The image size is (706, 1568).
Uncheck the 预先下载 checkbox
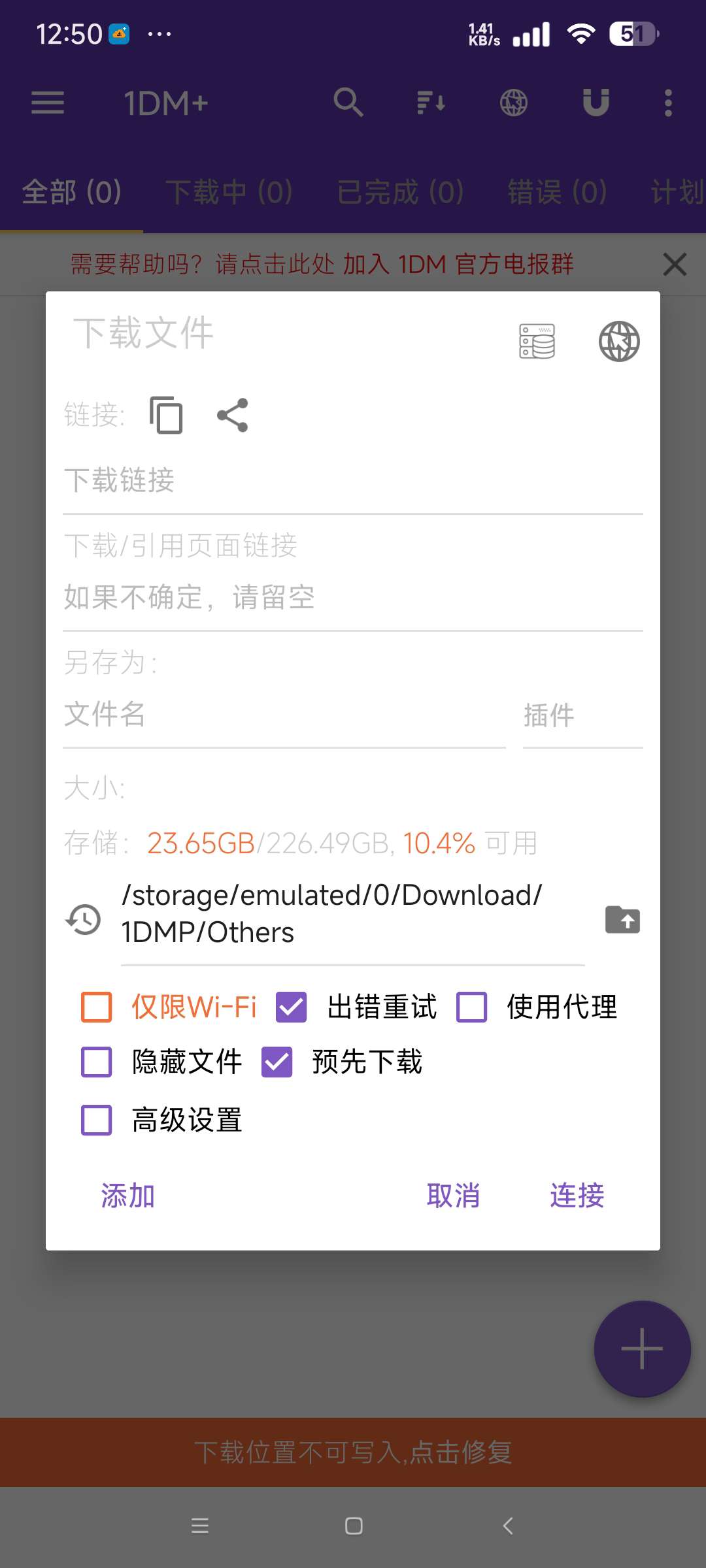pyautogui.click(x=277, y=1062)
